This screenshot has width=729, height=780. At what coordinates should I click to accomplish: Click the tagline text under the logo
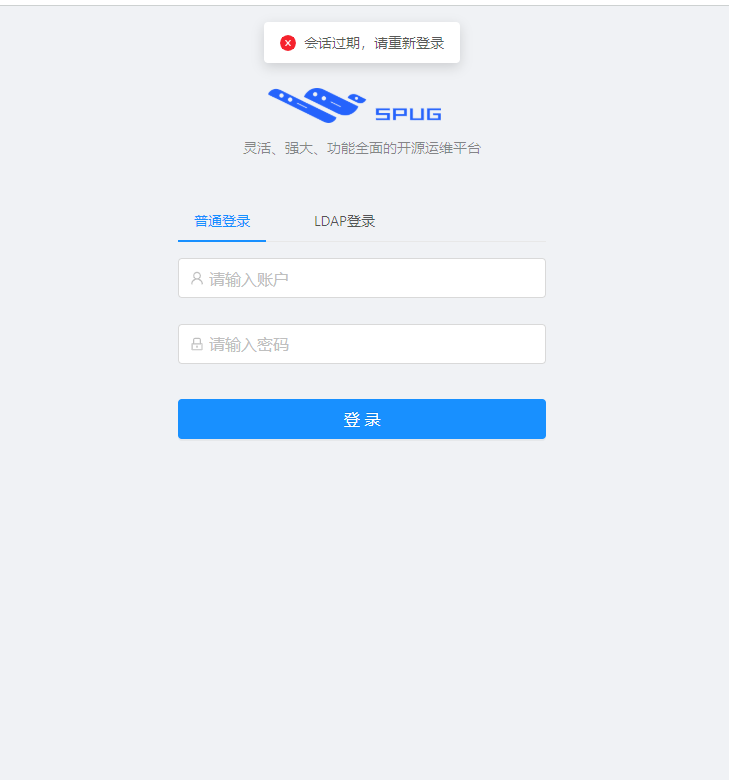(364, 147)
